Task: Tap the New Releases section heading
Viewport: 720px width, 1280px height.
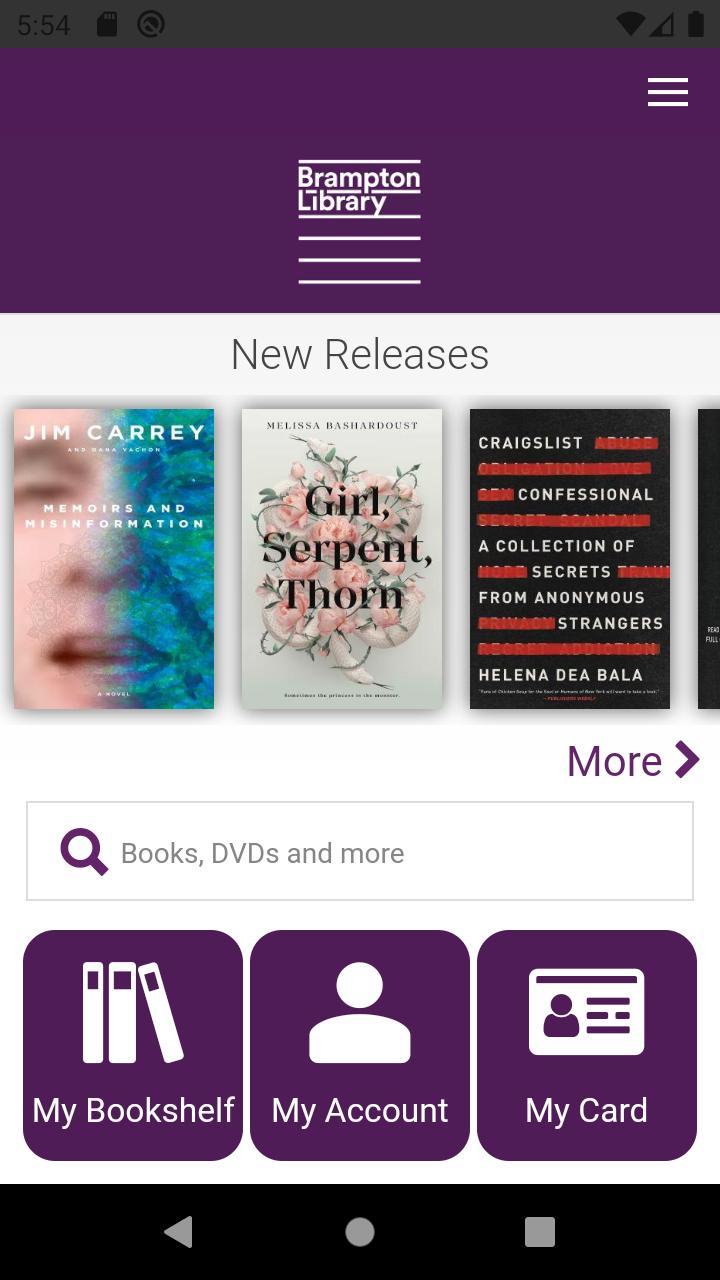Action: (x=359, y=353)
